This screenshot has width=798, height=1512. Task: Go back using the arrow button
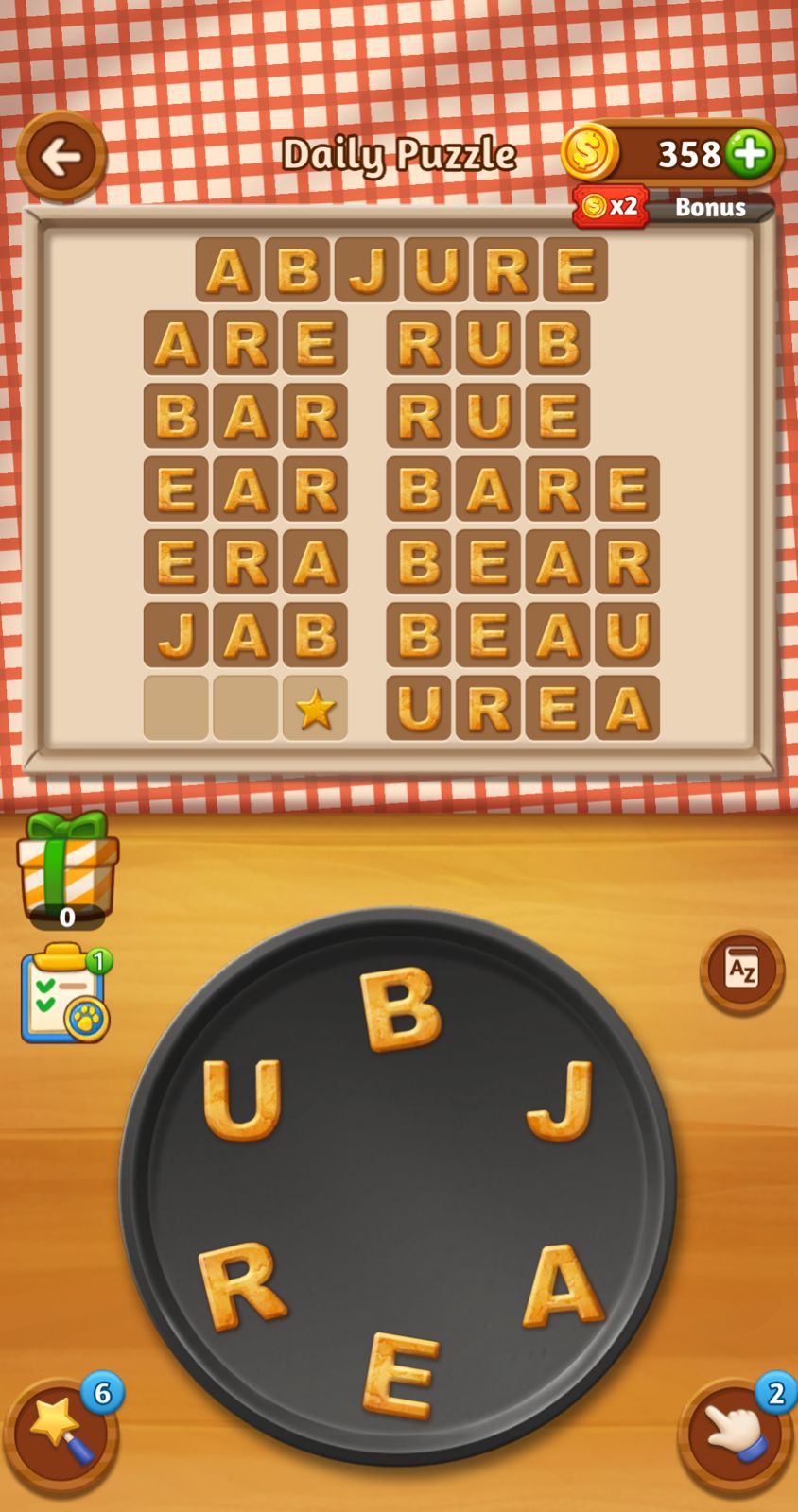(61, 156)
